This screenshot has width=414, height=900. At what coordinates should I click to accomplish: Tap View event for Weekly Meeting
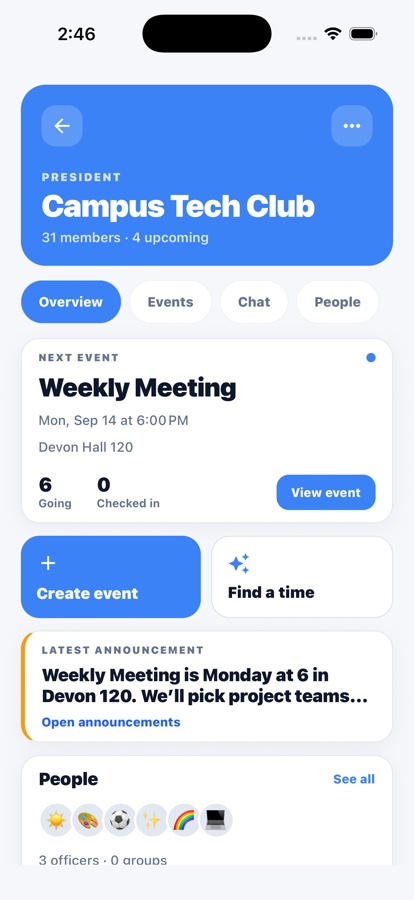point(326,492)
